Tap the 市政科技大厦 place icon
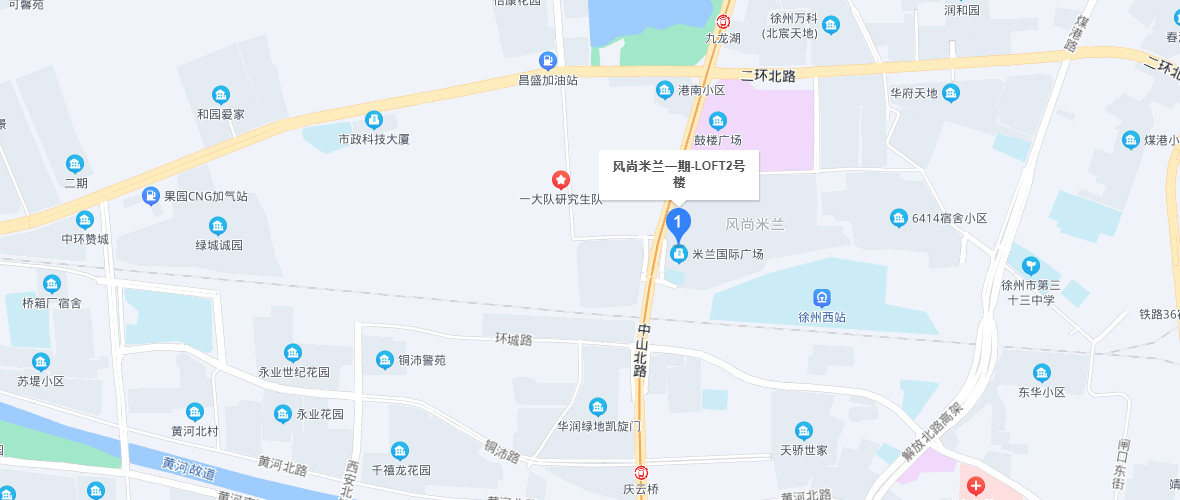 tap(374, 119)
